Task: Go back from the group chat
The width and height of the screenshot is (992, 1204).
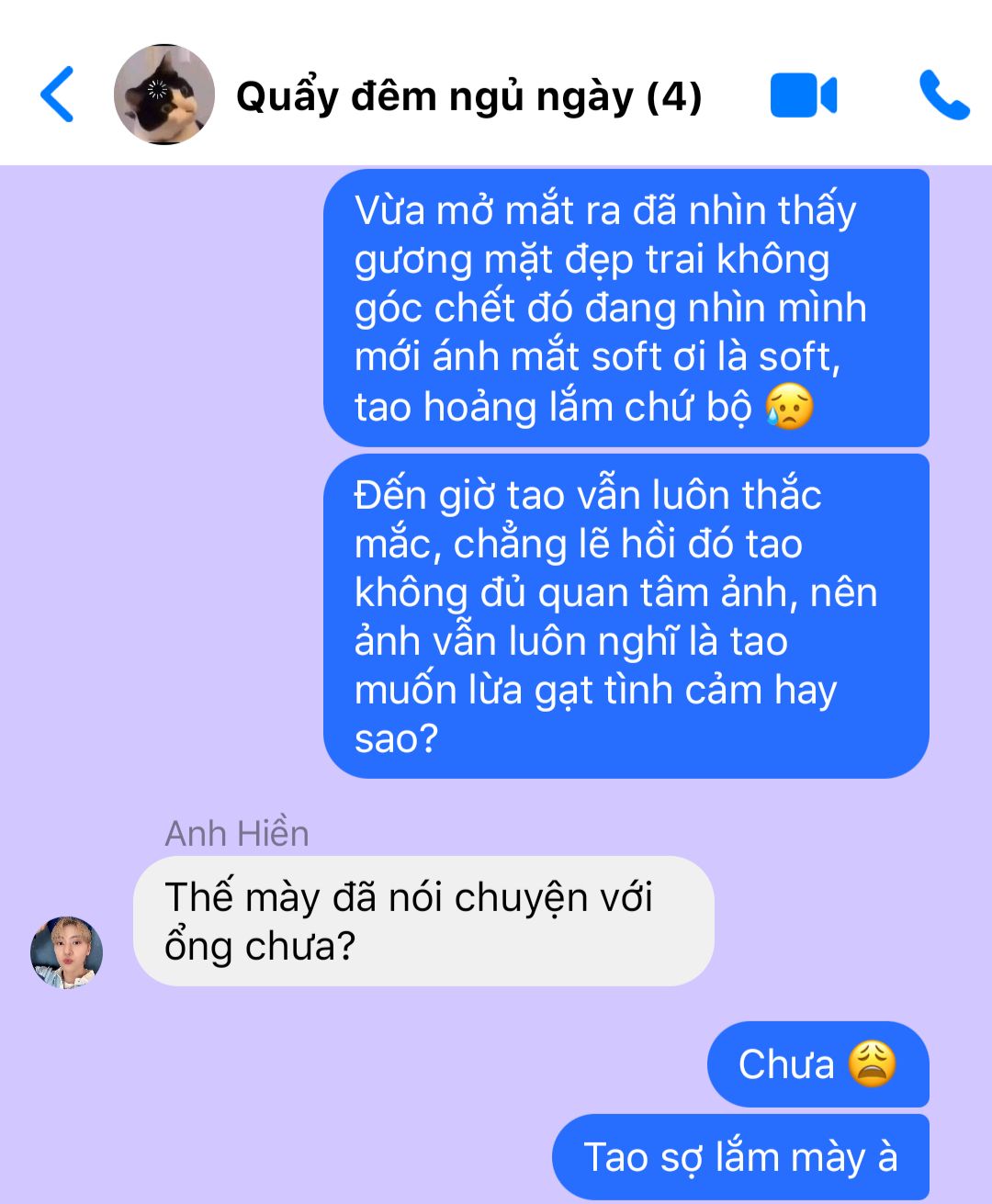Action: (x=57, y=95)
